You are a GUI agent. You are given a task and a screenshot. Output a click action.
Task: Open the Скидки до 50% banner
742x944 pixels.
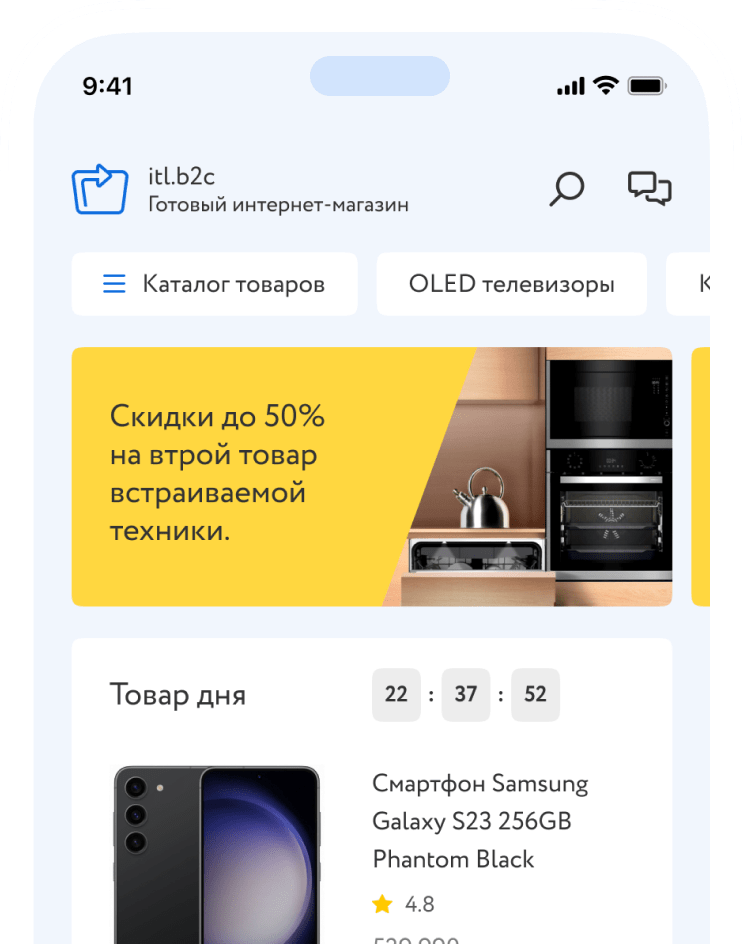371,476
